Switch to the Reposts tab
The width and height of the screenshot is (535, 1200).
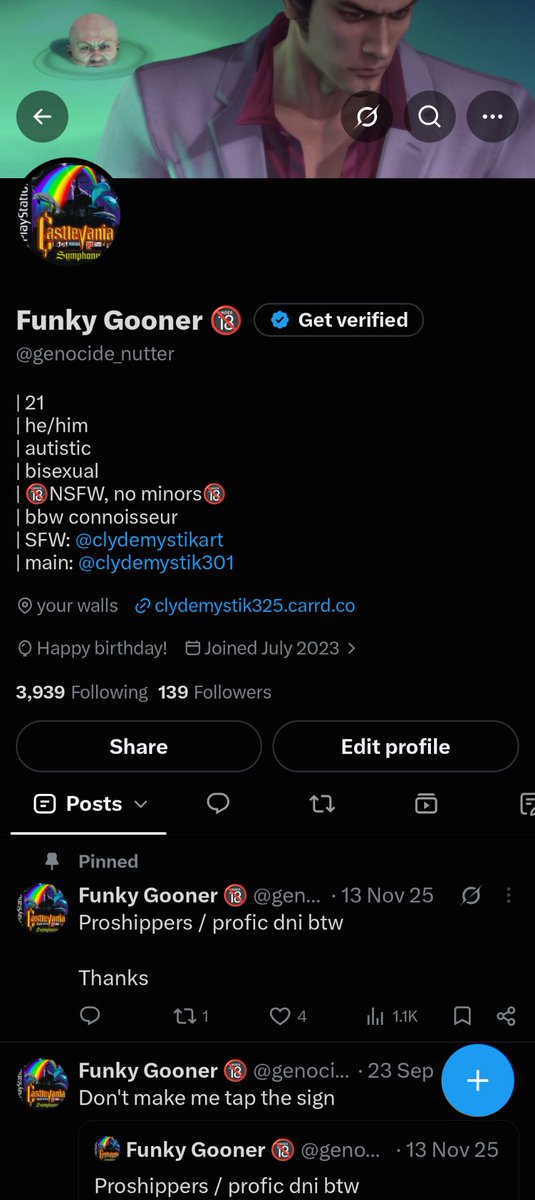322,803
